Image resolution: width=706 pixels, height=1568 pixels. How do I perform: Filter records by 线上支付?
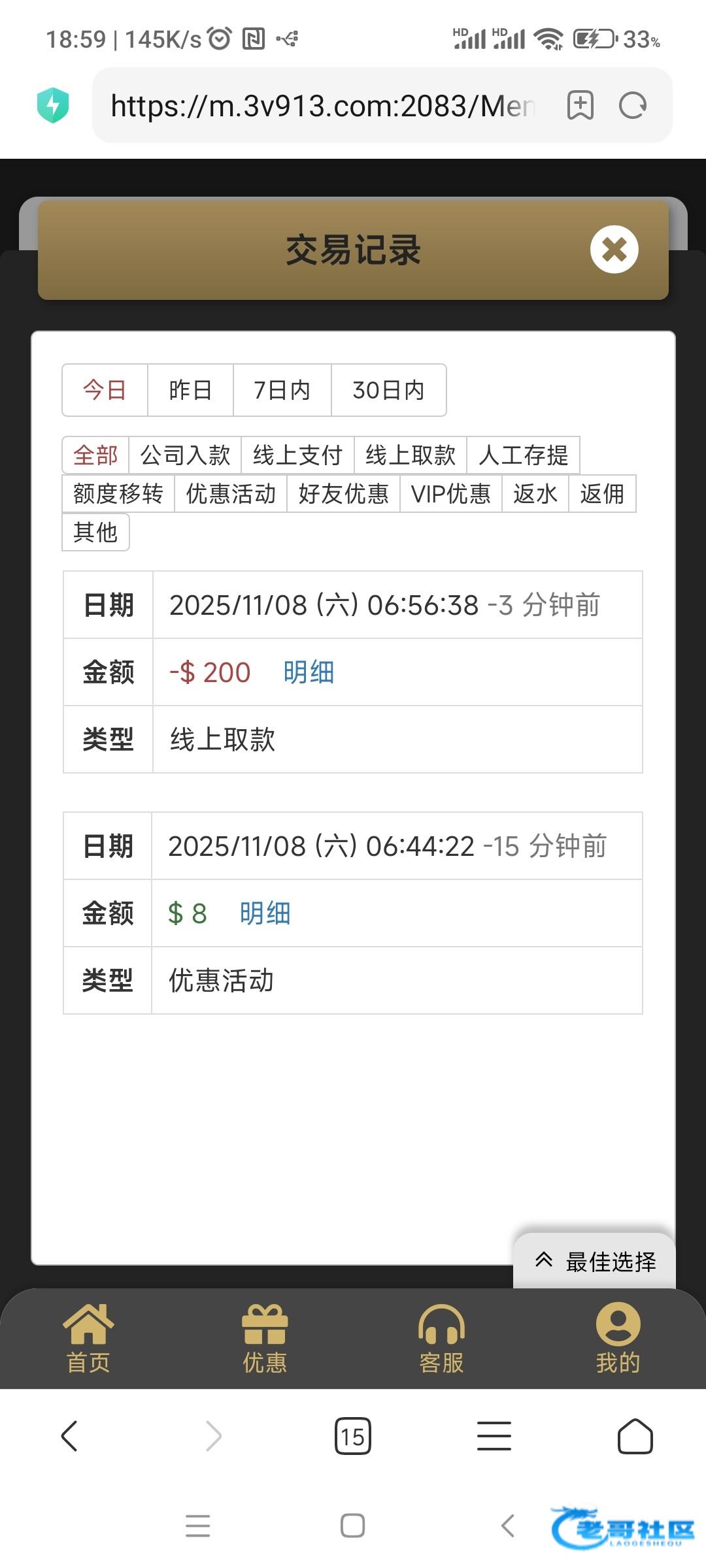pos(297,455)
